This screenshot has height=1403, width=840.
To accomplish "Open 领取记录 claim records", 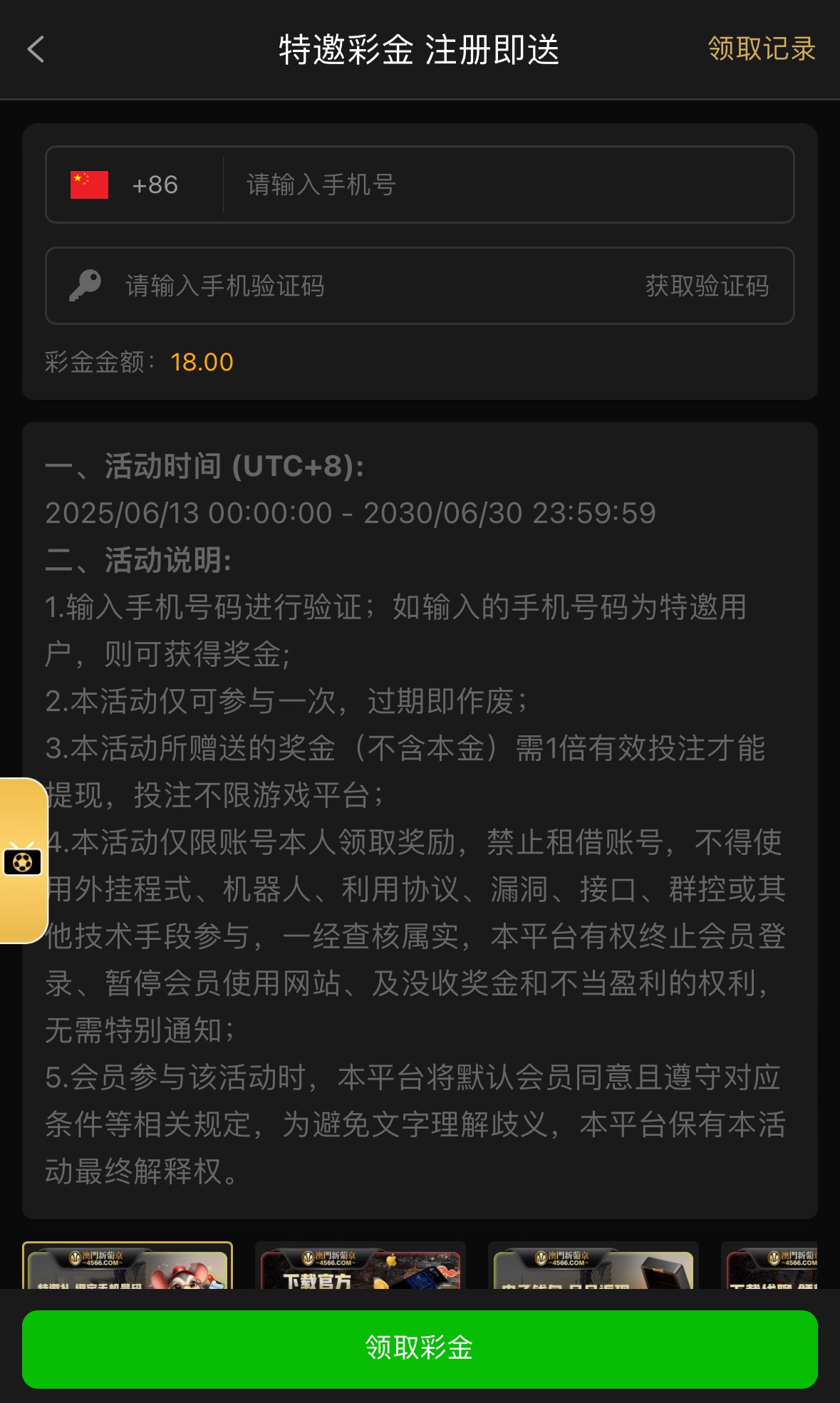I will point(761,49).
